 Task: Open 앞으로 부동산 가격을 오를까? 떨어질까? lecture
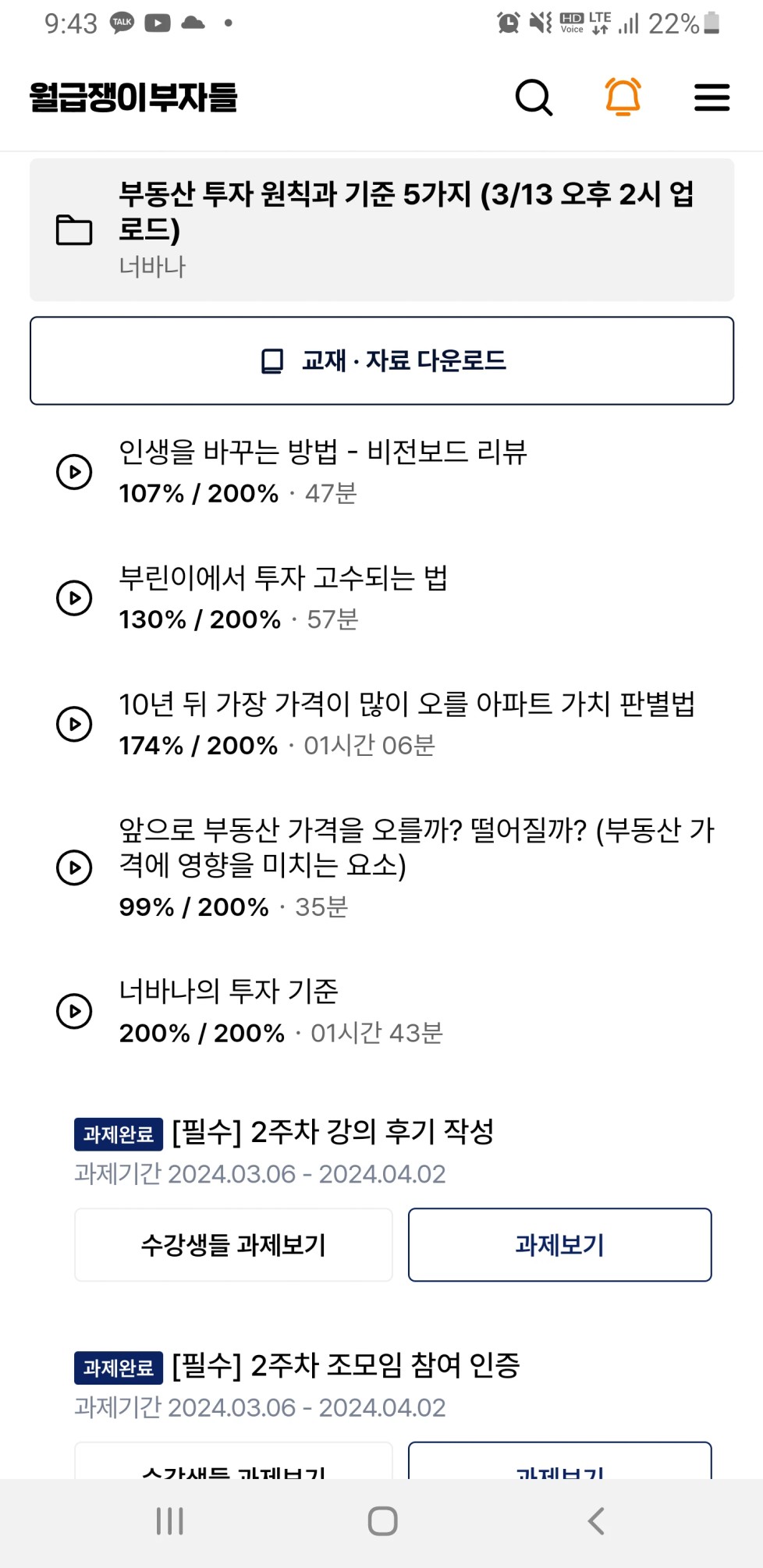(381, 867)
